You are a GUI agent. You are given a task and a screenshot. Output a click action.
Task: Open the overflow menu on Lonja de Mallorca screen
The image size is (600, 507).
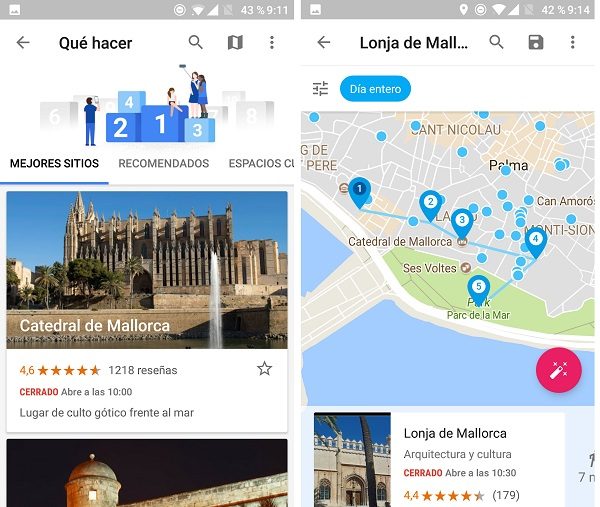point(572,43)
